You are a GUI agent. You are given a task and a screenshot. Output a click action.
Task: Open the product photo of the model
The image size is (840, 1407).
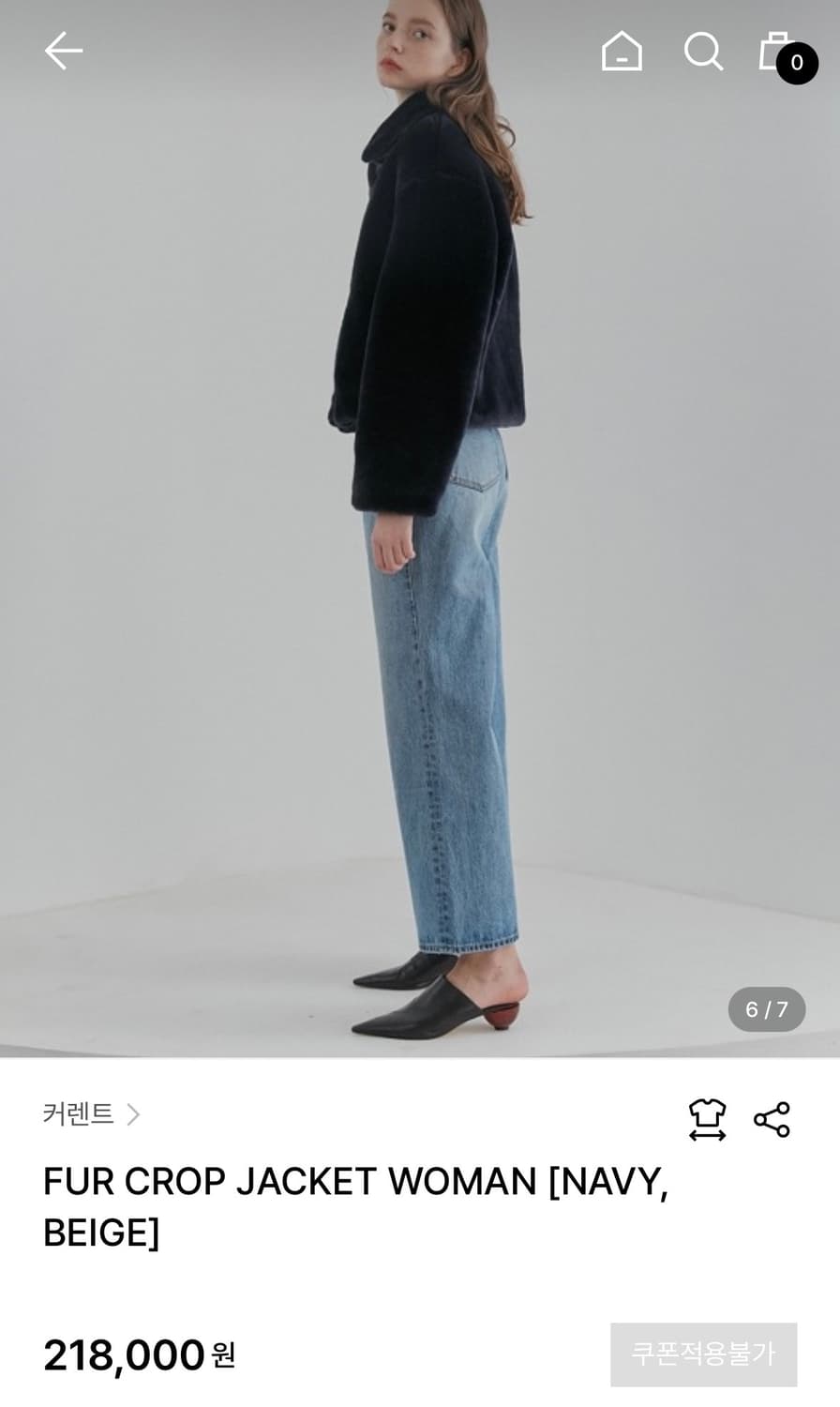tap(420, 525)
